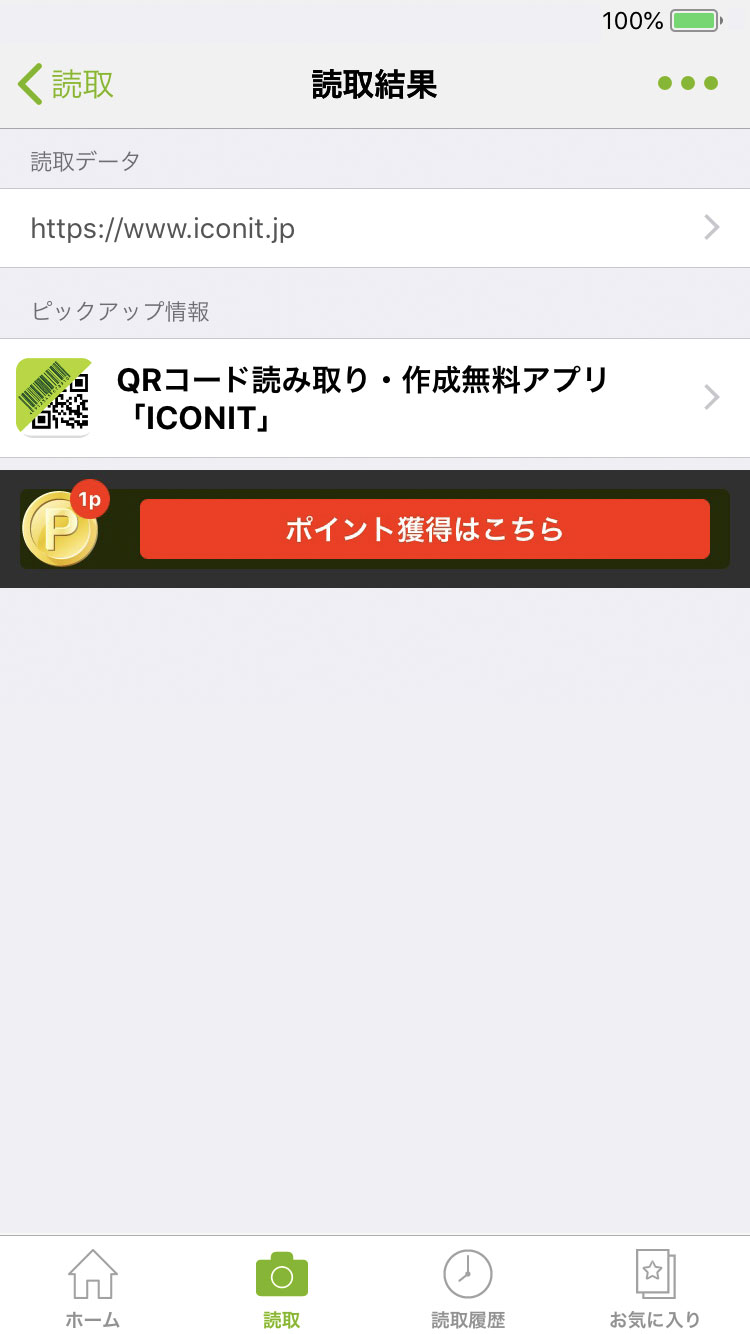Go to the お気に入り favorites tab
The width and height of the screenshot is (750, 1334).
pos(655,1289)
